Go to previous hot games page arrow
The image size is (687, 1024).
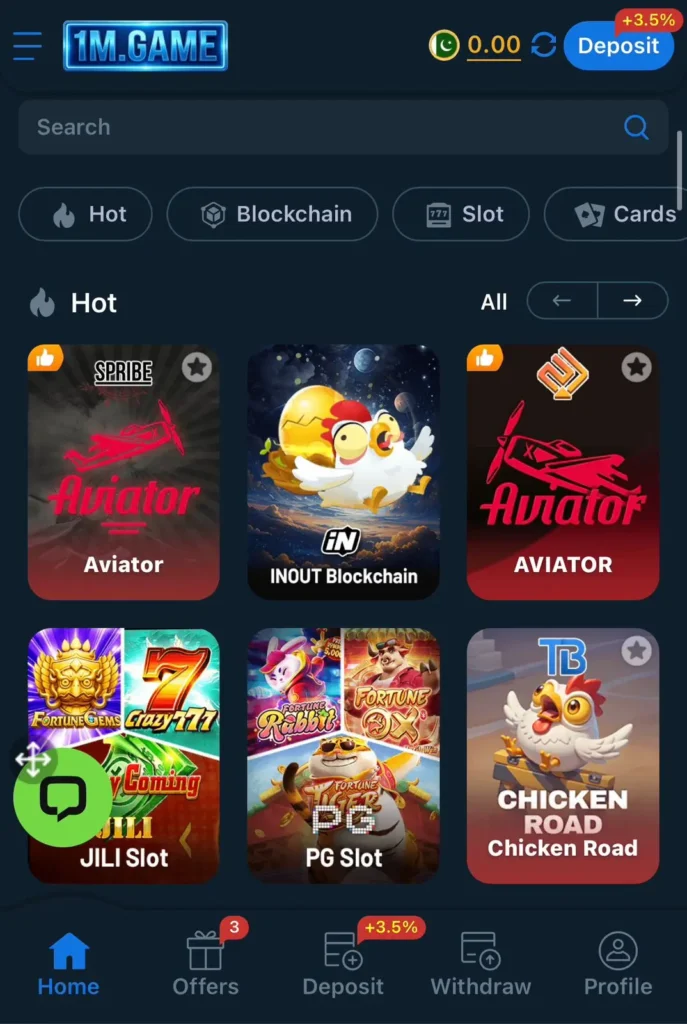coord(562,301)
